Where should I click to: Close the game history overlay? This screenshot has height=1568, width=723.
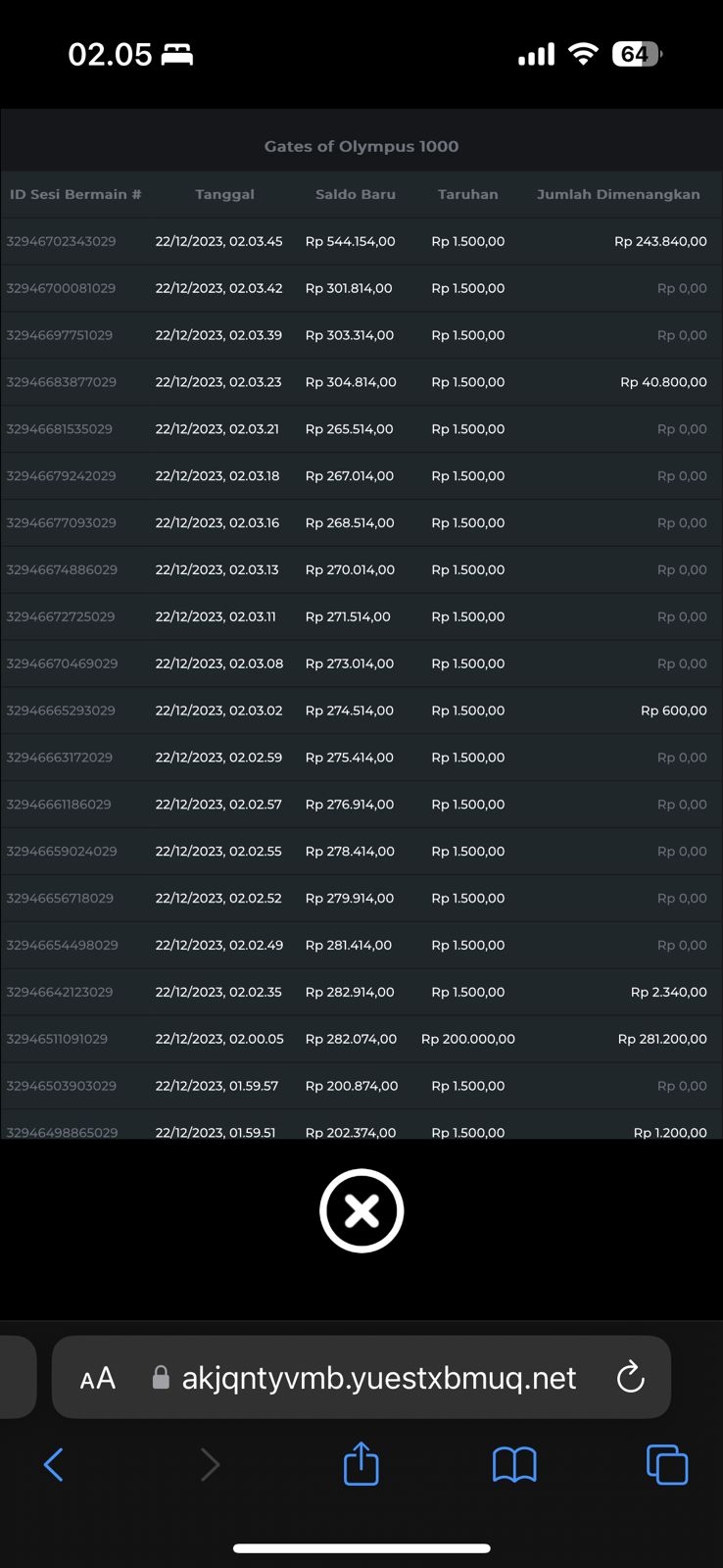[x=361, y=1211]
